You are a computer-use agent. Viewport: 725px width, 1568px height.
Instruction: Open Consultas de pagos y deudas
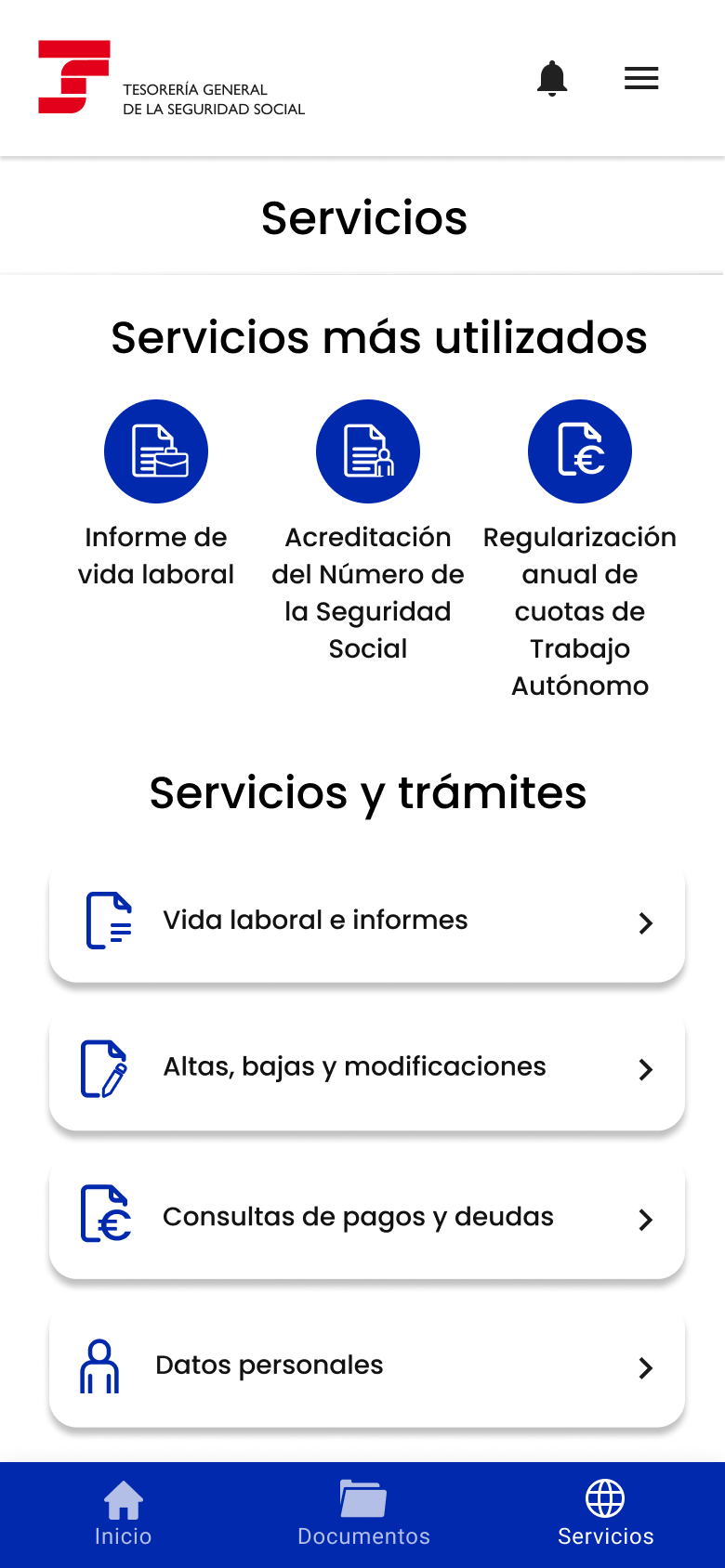(367, 1219)
